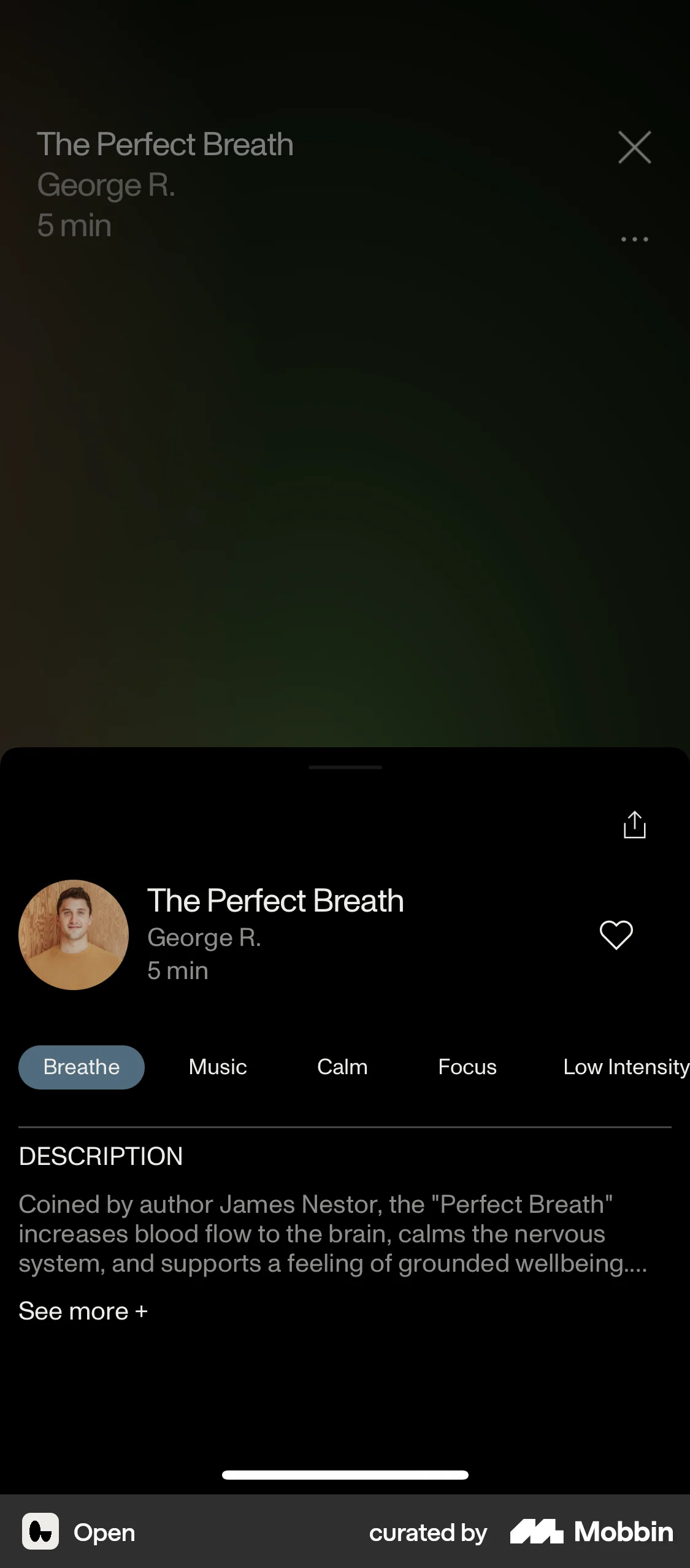Share The Perfect Breath session
This screenshot has width=690, height=1568.
[634, 824]
